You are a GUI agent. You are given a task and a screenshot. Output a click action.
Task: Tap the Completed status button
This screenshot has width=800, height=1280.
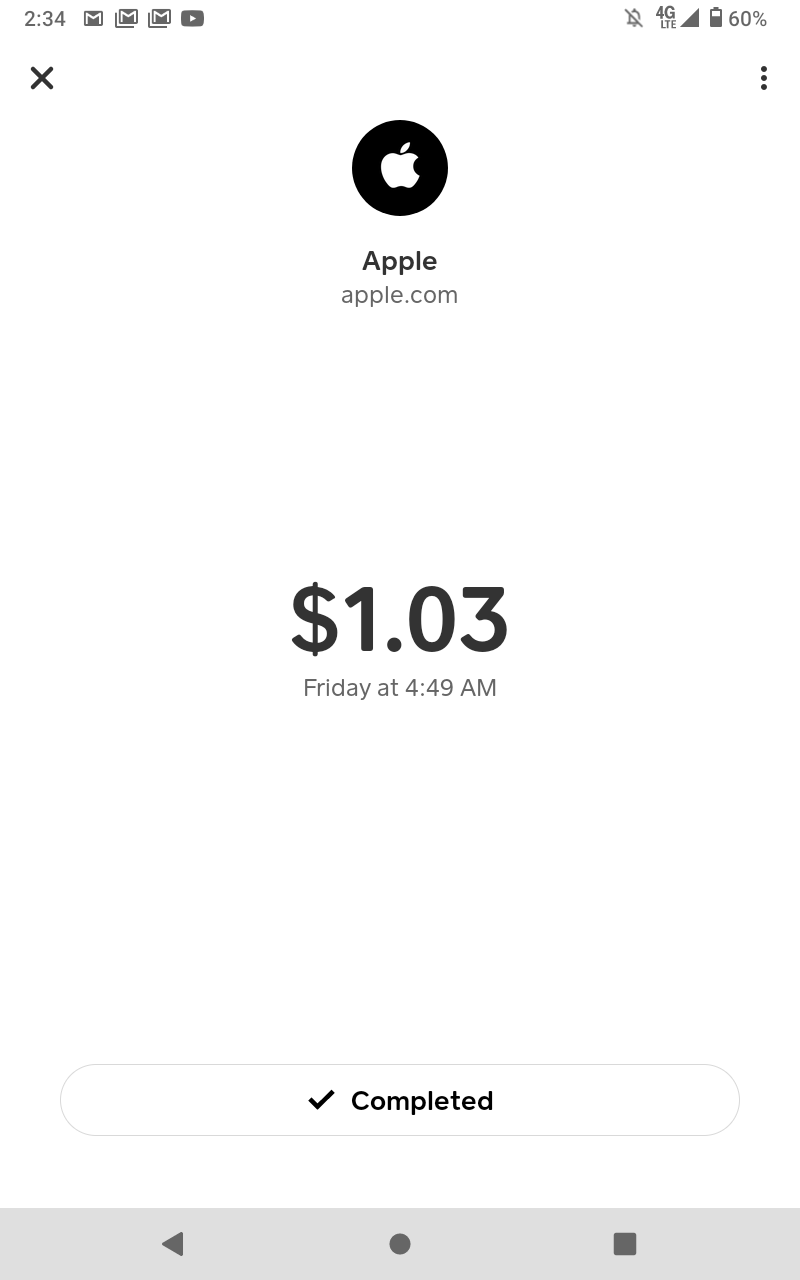400,1100
